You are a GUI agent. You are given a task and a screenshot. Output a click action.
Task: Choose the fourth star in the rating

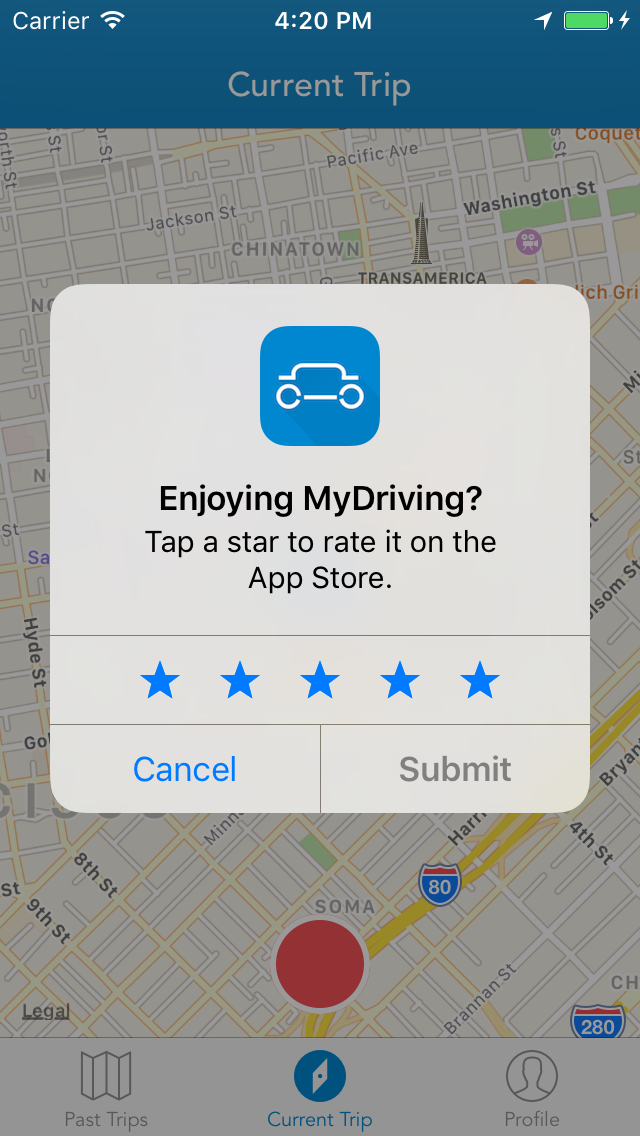tap(400, 681)
